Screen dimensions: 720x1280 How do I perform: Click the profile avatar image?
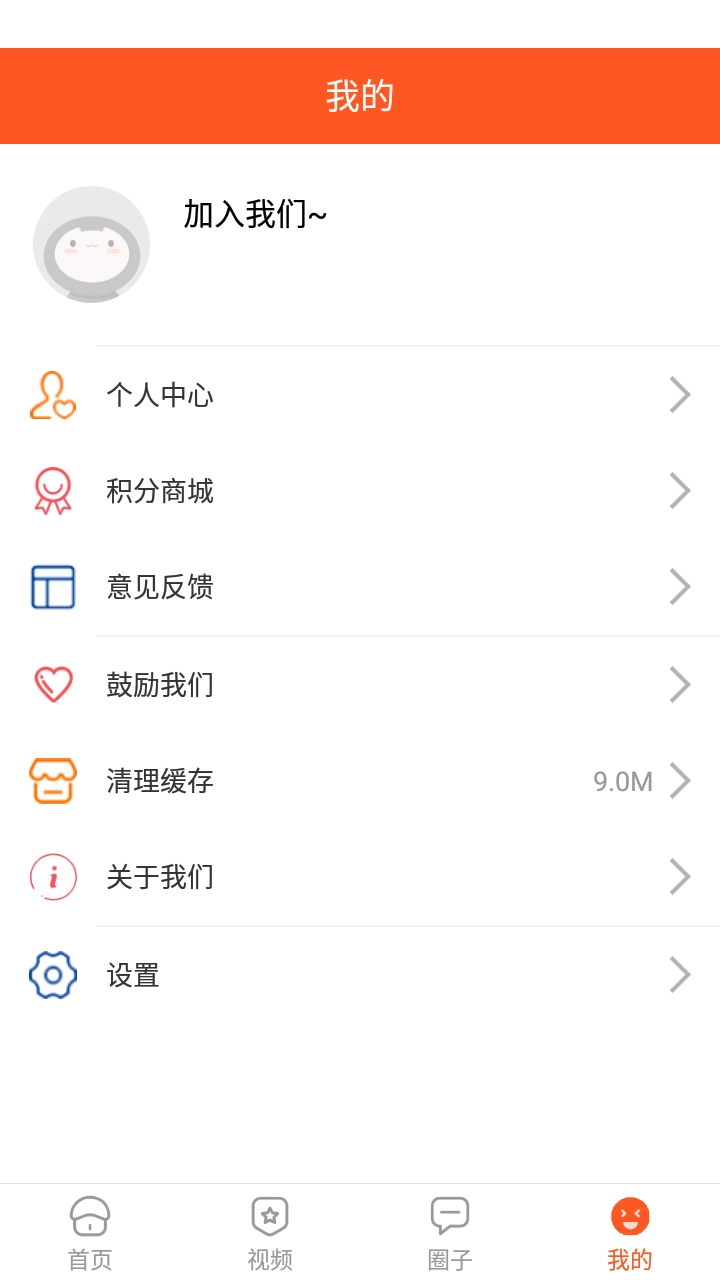tap(91, 244)
